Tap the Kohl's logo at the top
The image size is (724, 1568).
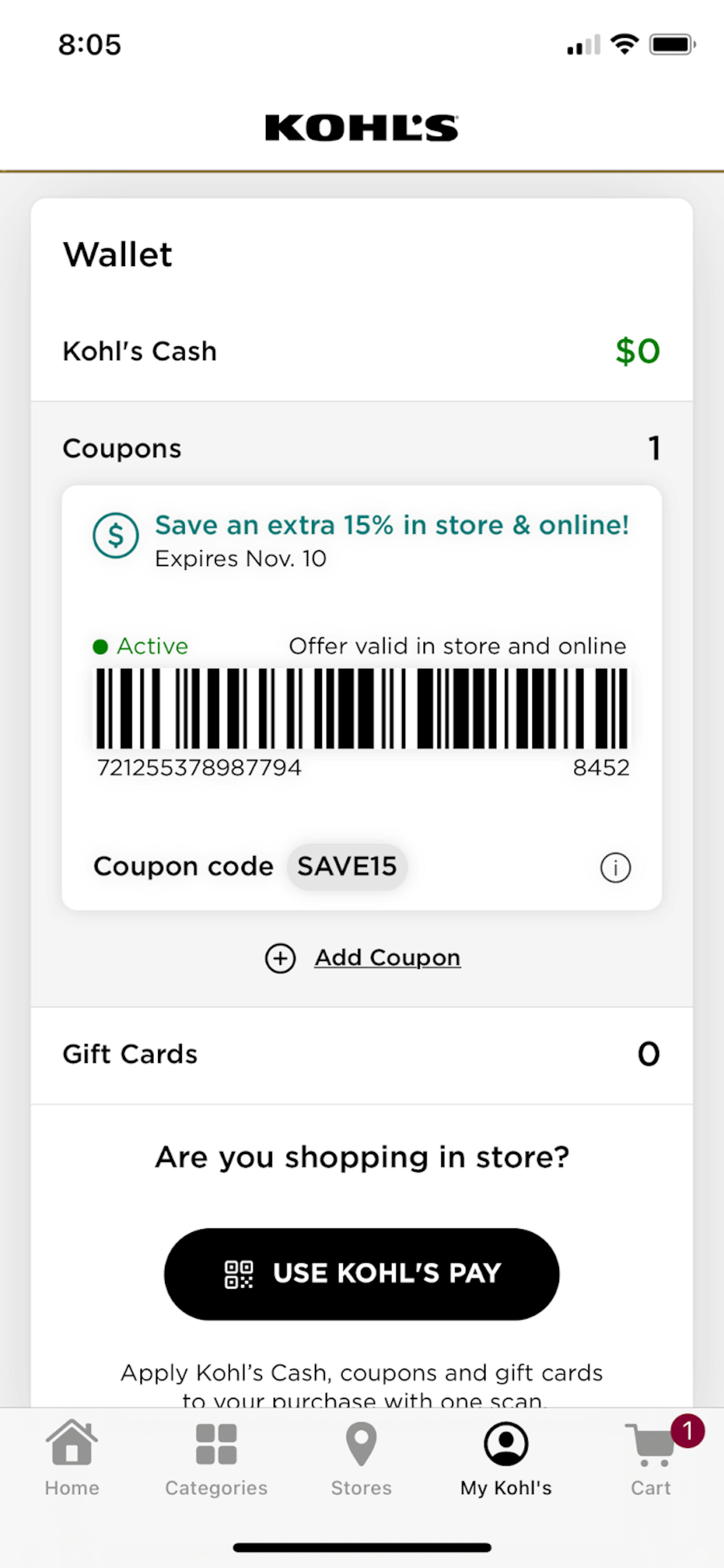tap(361, 127)
